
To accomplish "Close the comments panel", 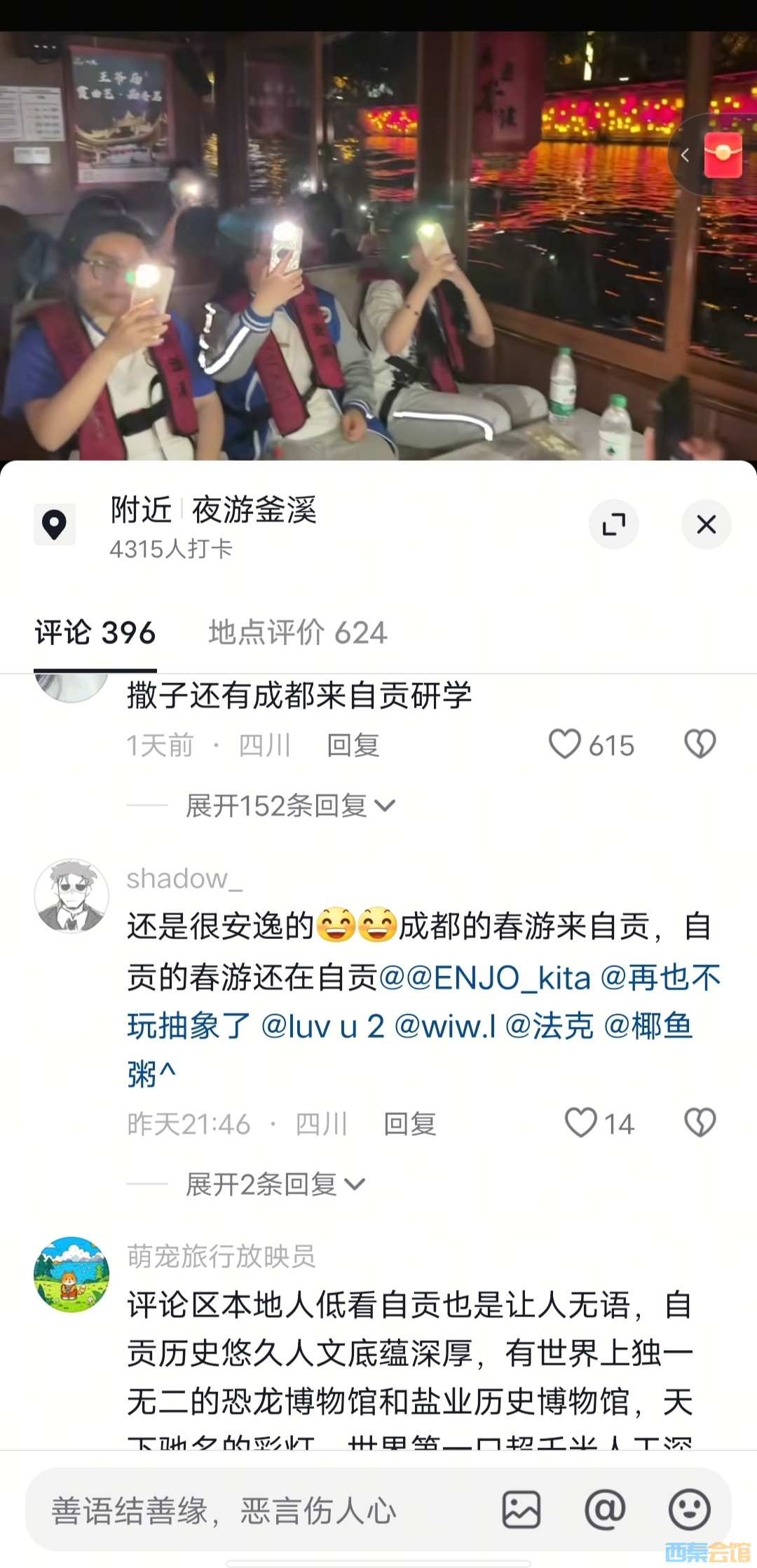I will [x=706, y=525].
